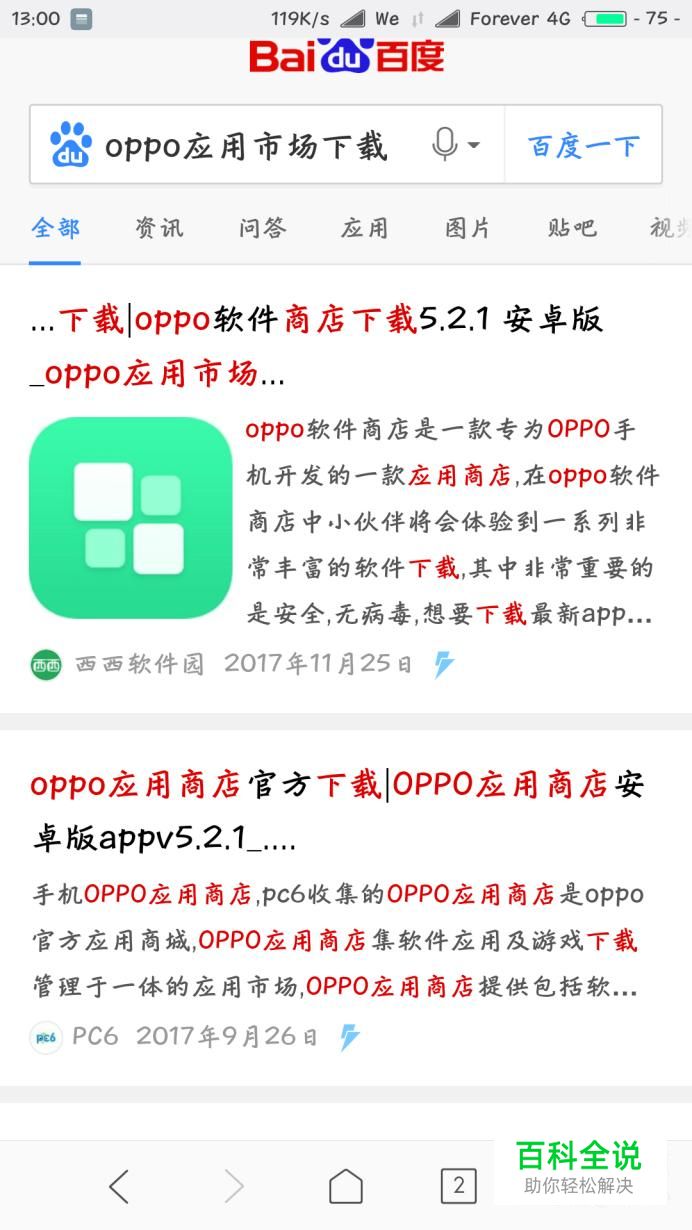
Task: Go back with the browser back arrow
Action: tap(119, 1186)
